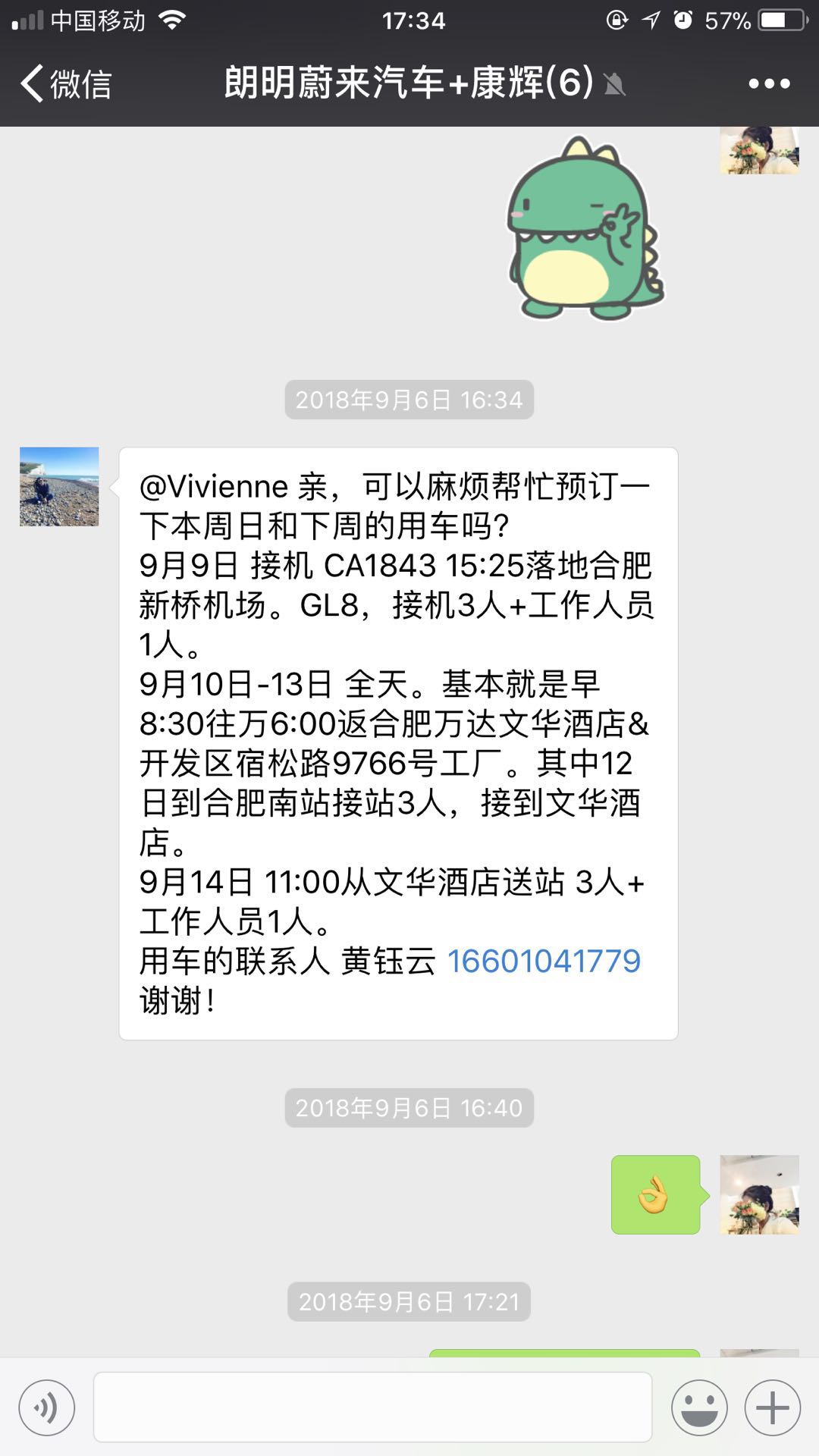
Task: Open the seaside avatar of the message sender
Action: coord(59,487)
